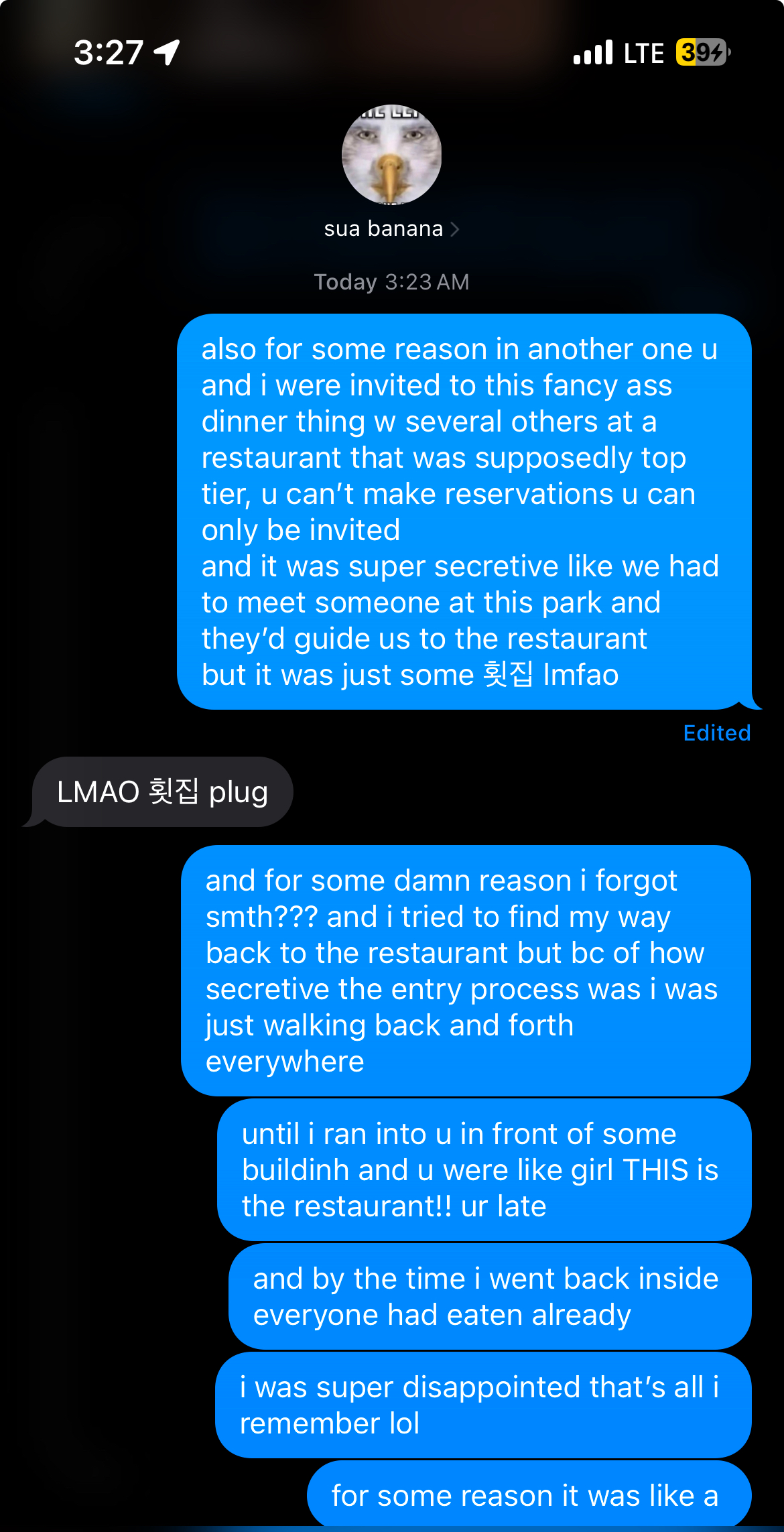Image resolution: width=784 pixels, height=1532 pixels.
Task: View edit history via Edited label
Action: 716,733
